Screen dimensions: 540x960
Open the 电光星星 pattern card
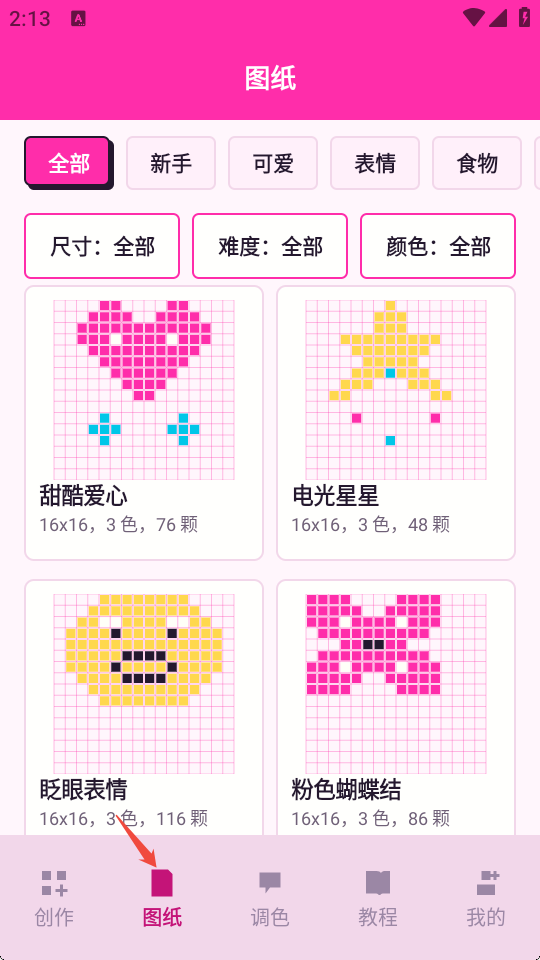[396, 423]
